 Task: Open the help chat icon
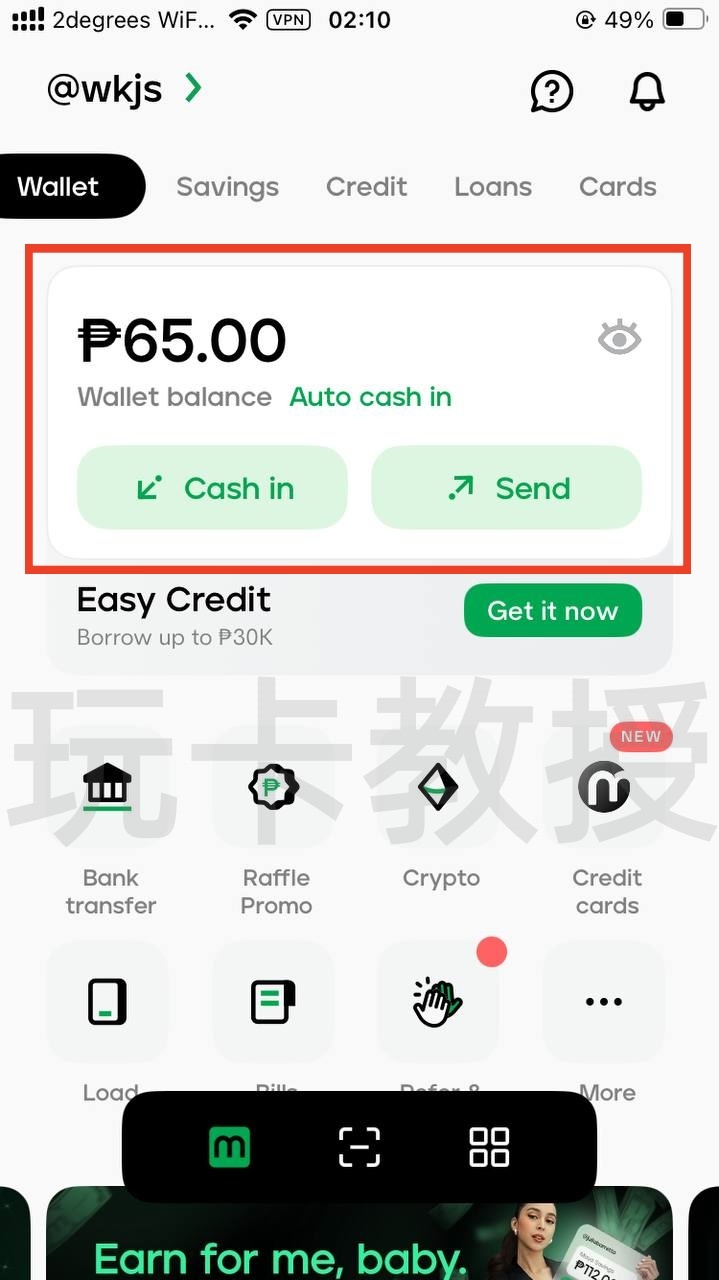[551, 92]
